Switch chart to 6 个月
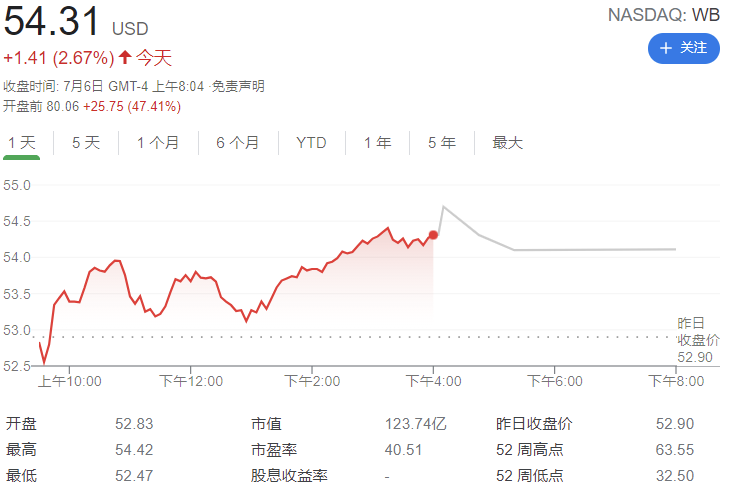Image resolution: width=752 pixels, height=501 pixels. [x=237, y=143]
